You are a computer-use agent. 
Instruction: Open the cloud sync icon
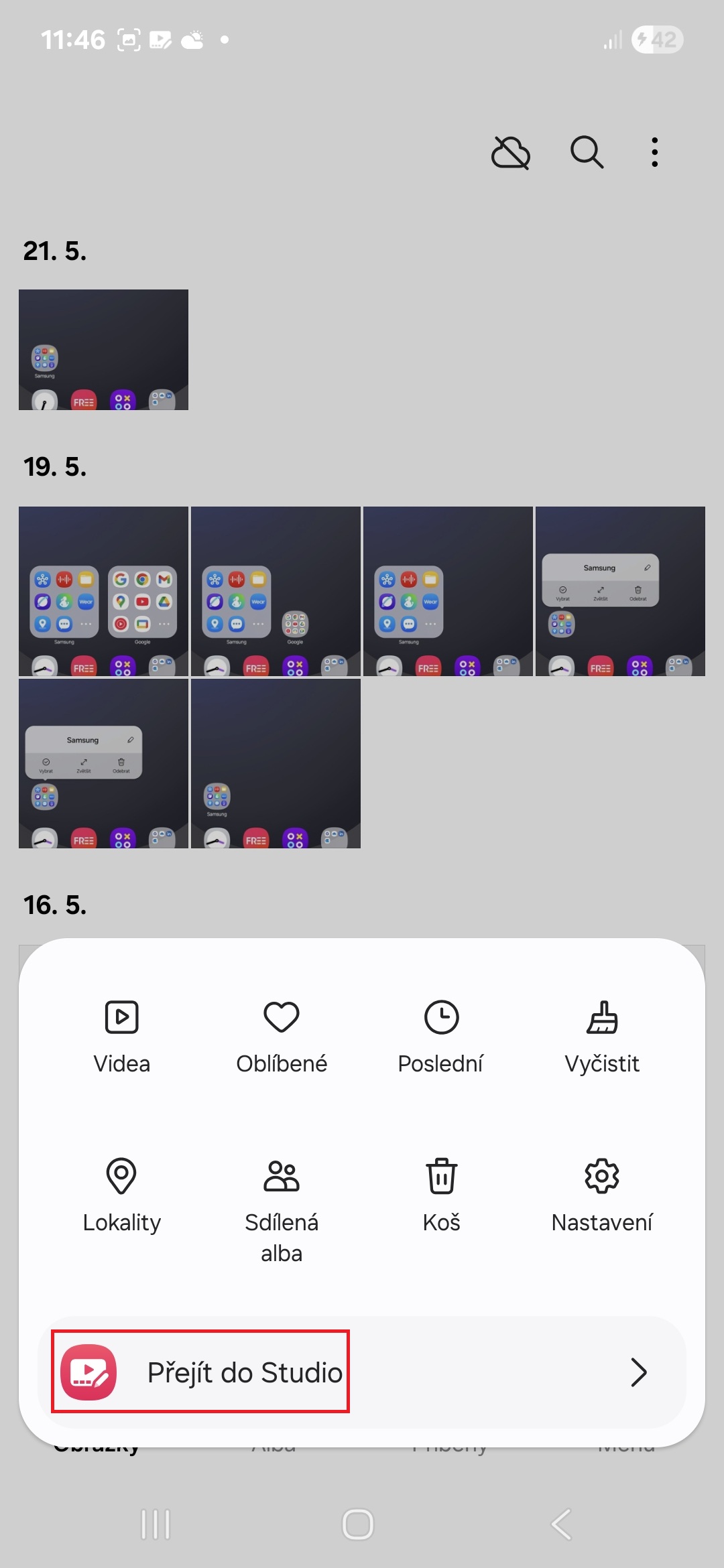coord(511,153)
